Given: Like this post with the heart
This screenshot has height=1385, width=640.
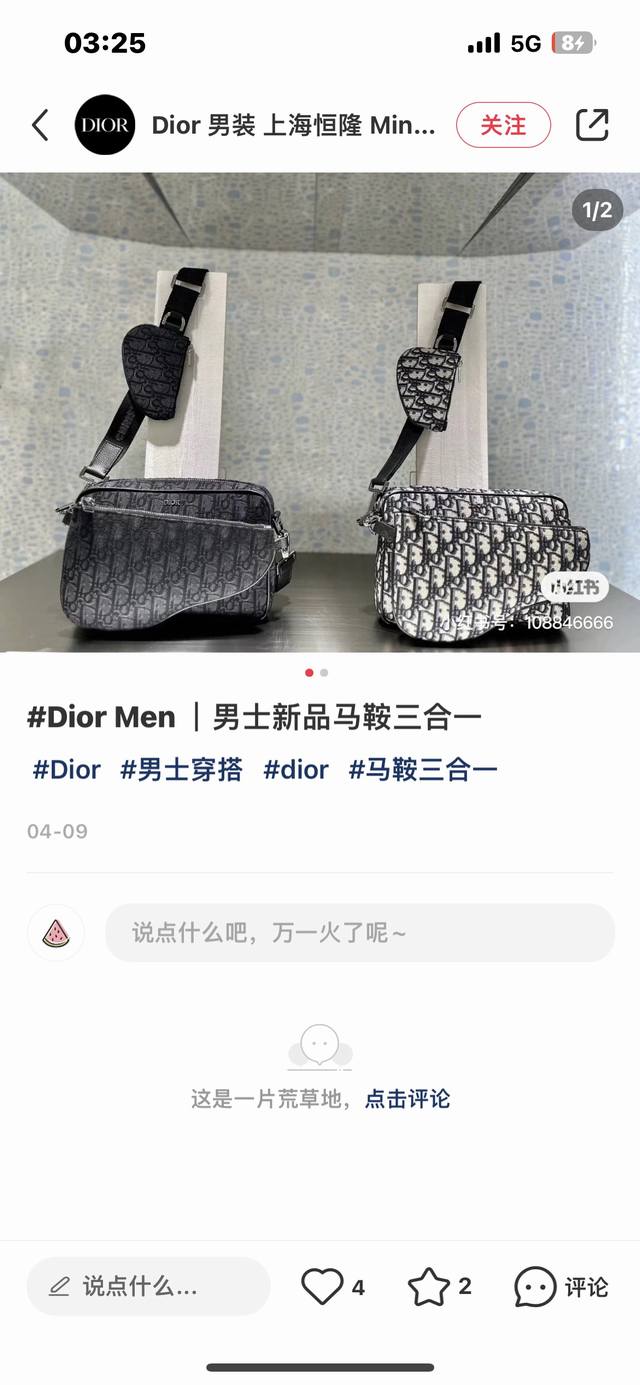Looking at the screenshot, I should (x=323, y=1286).
